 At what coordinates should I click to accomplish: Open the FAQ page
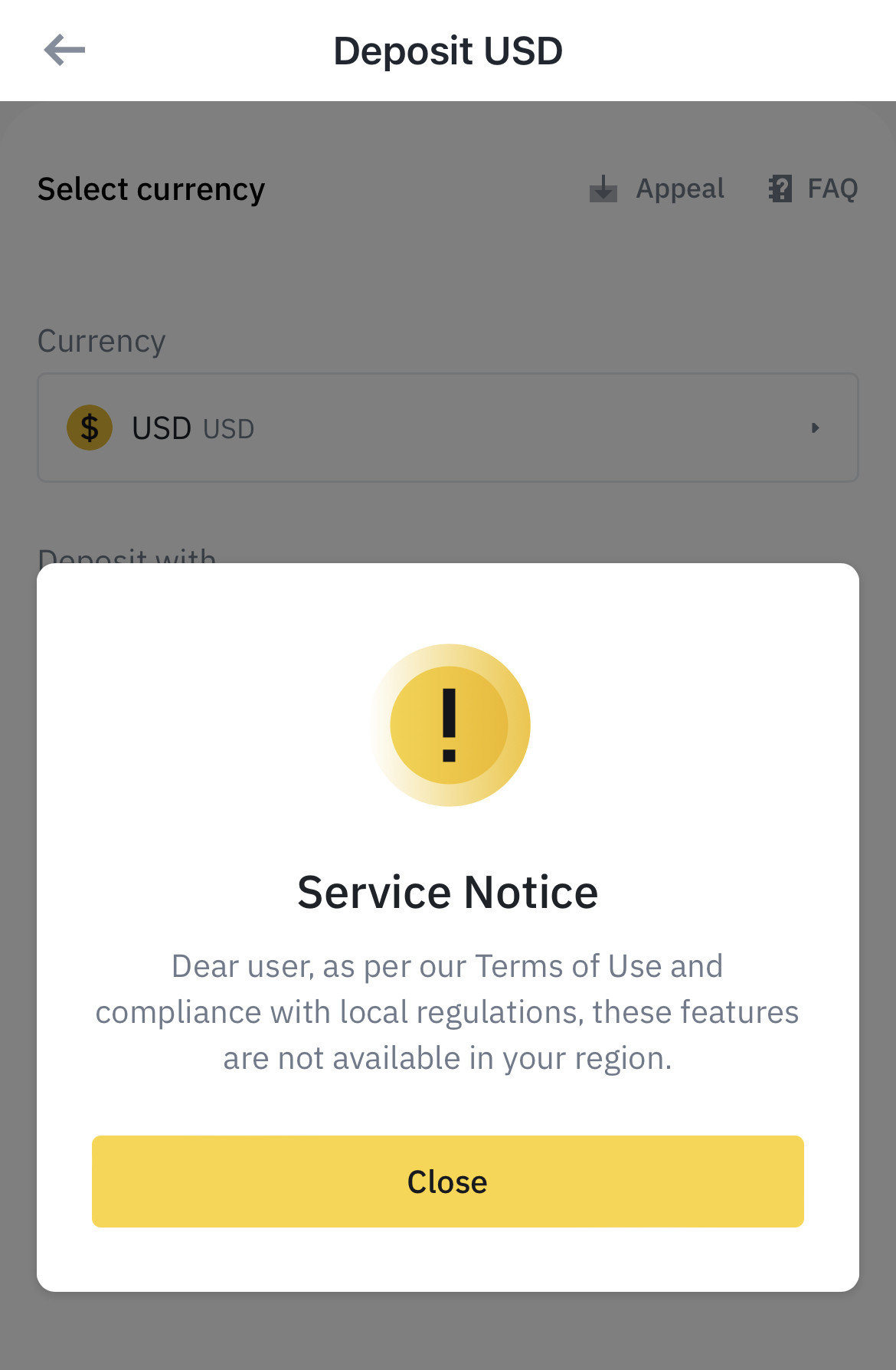[813, 188]
